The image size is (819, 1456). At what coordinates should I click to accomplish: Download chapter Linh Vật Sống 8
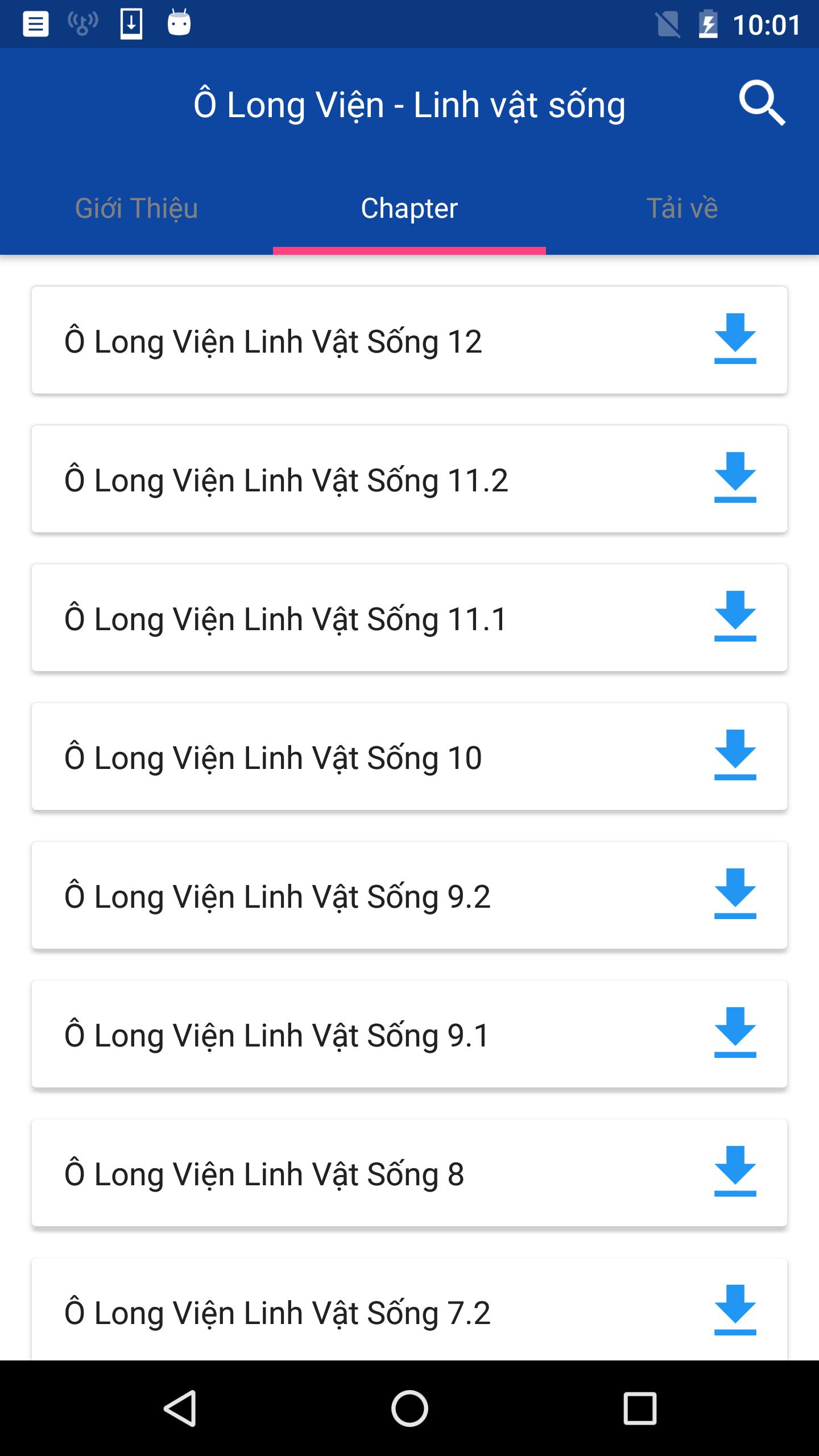pyautogui.click(x=735, y=1172)
